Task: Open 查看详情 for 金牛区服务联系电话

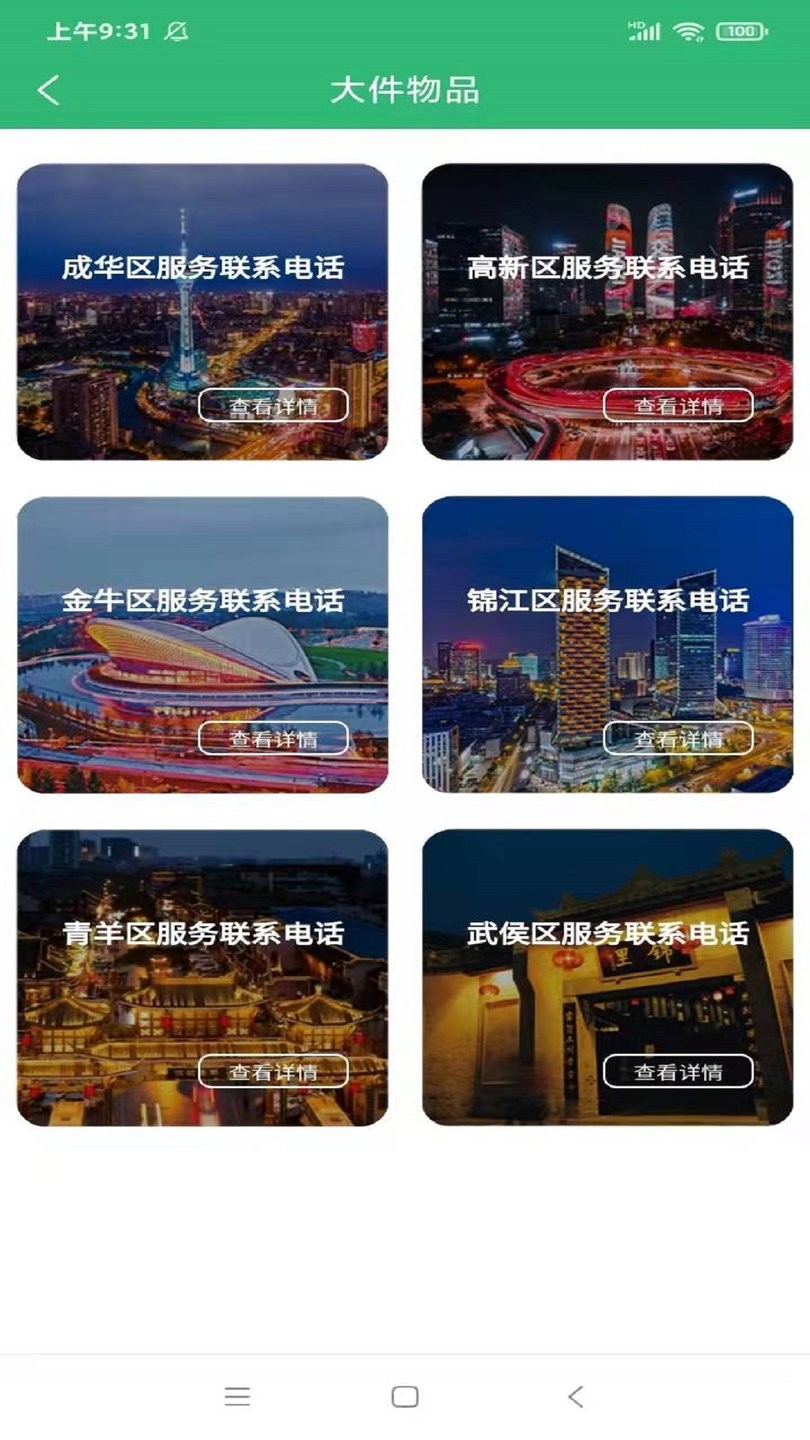Action: click(x=275, y=738)
